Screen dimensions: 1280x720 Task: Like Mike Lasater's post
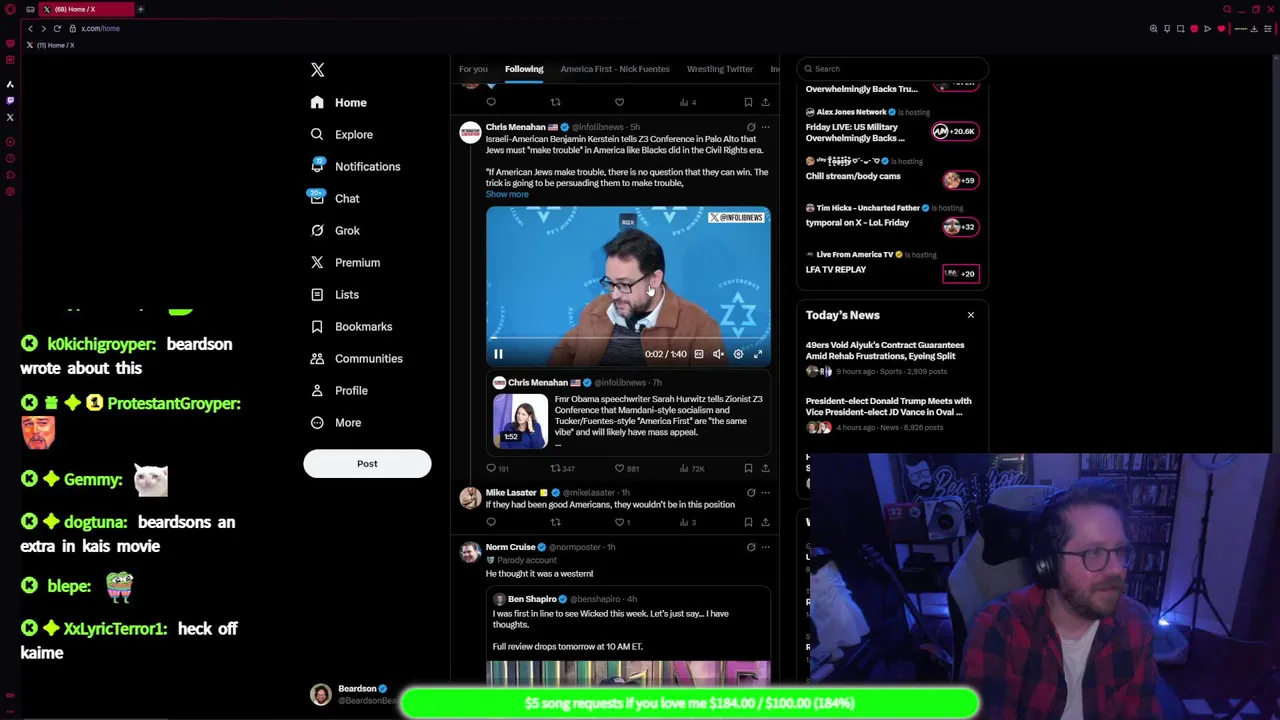pos(619,522)
